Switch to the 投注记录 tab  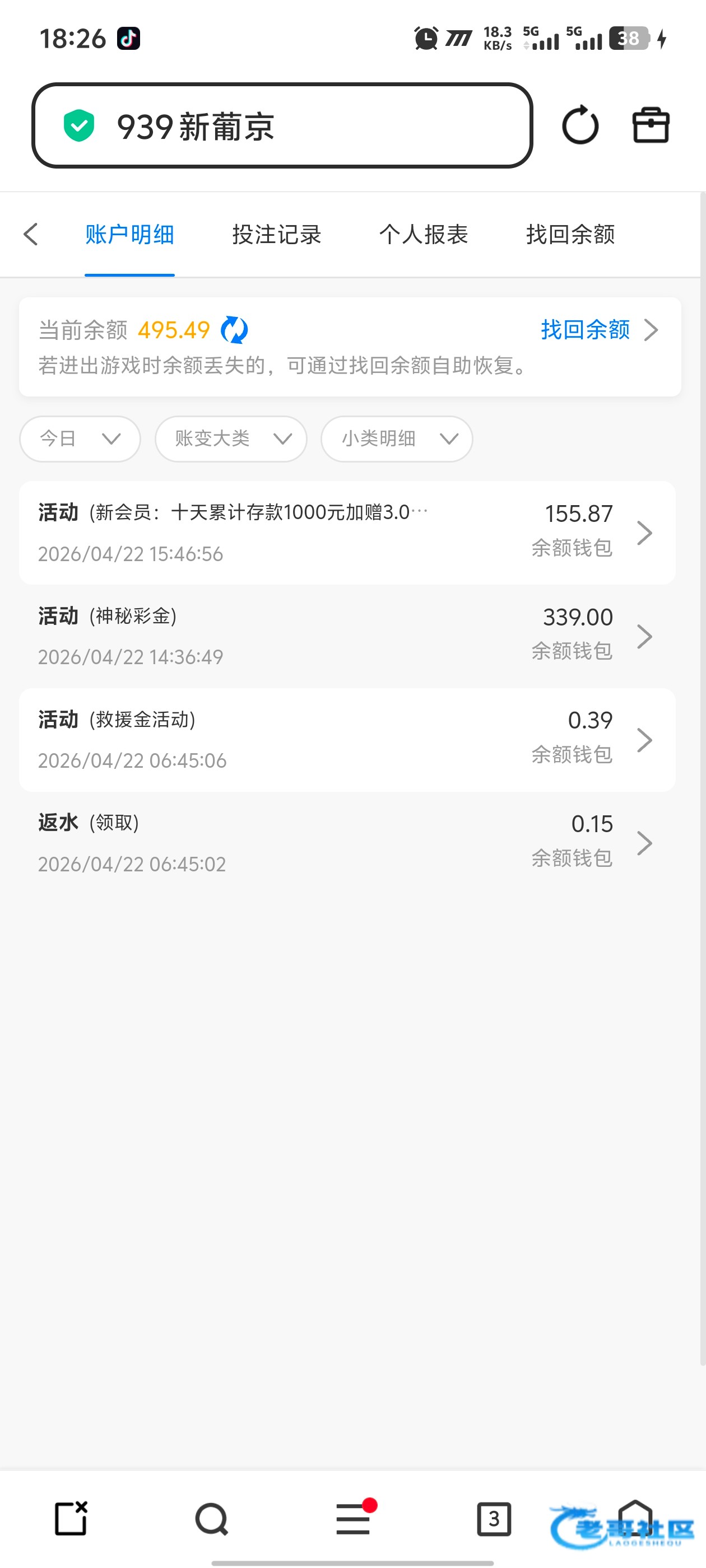[277, 234]
